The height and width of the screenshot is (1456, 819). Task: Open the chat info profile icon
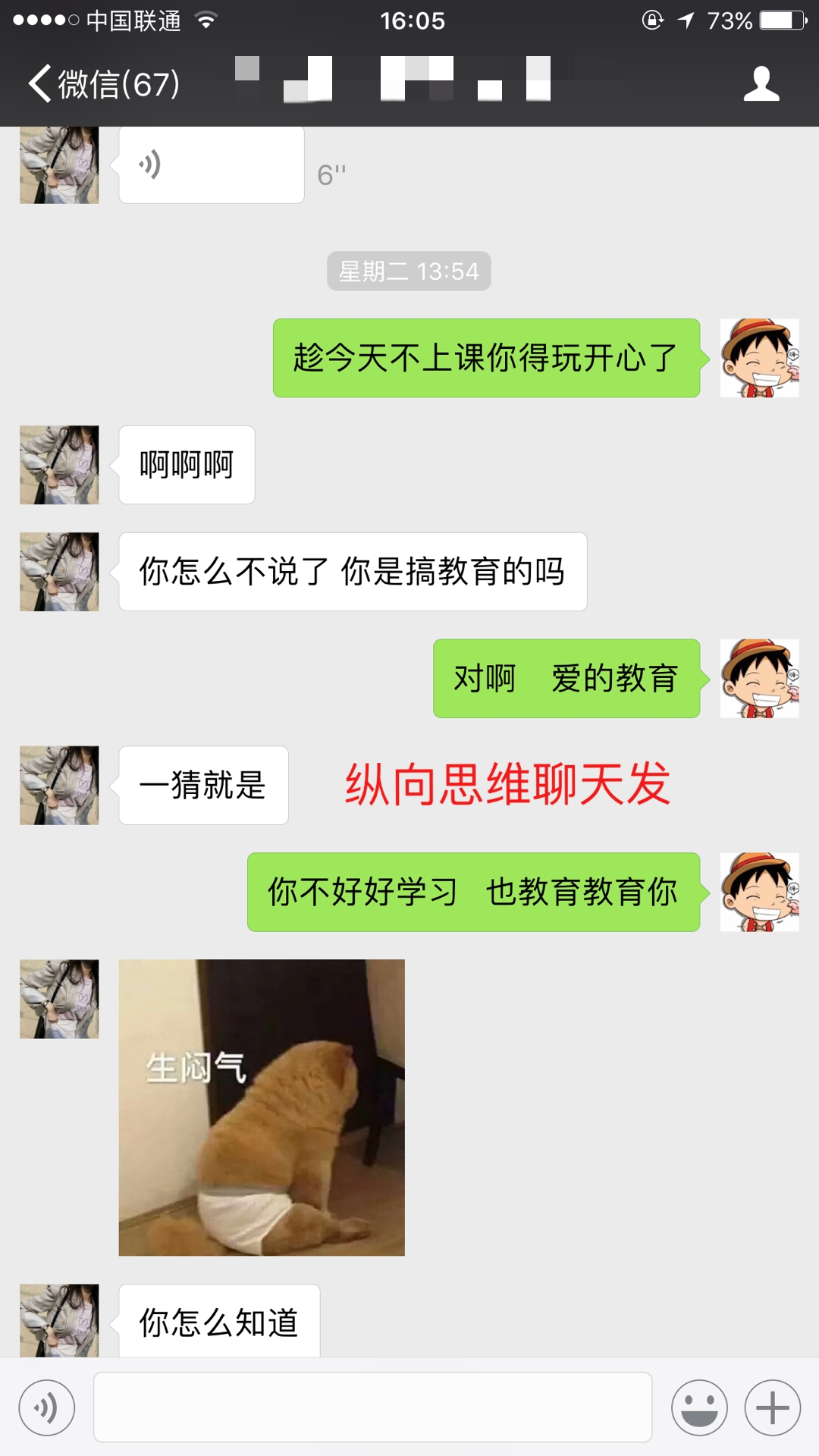tap(761, 83)
